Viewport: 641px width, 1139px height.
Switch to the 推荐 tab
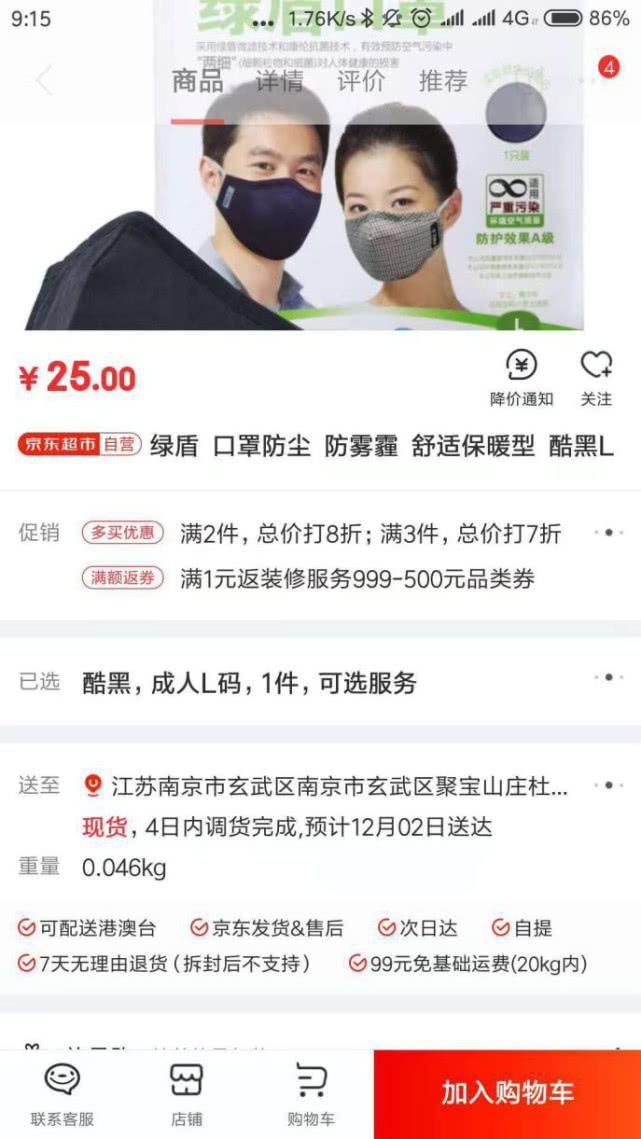pos(442,81)
